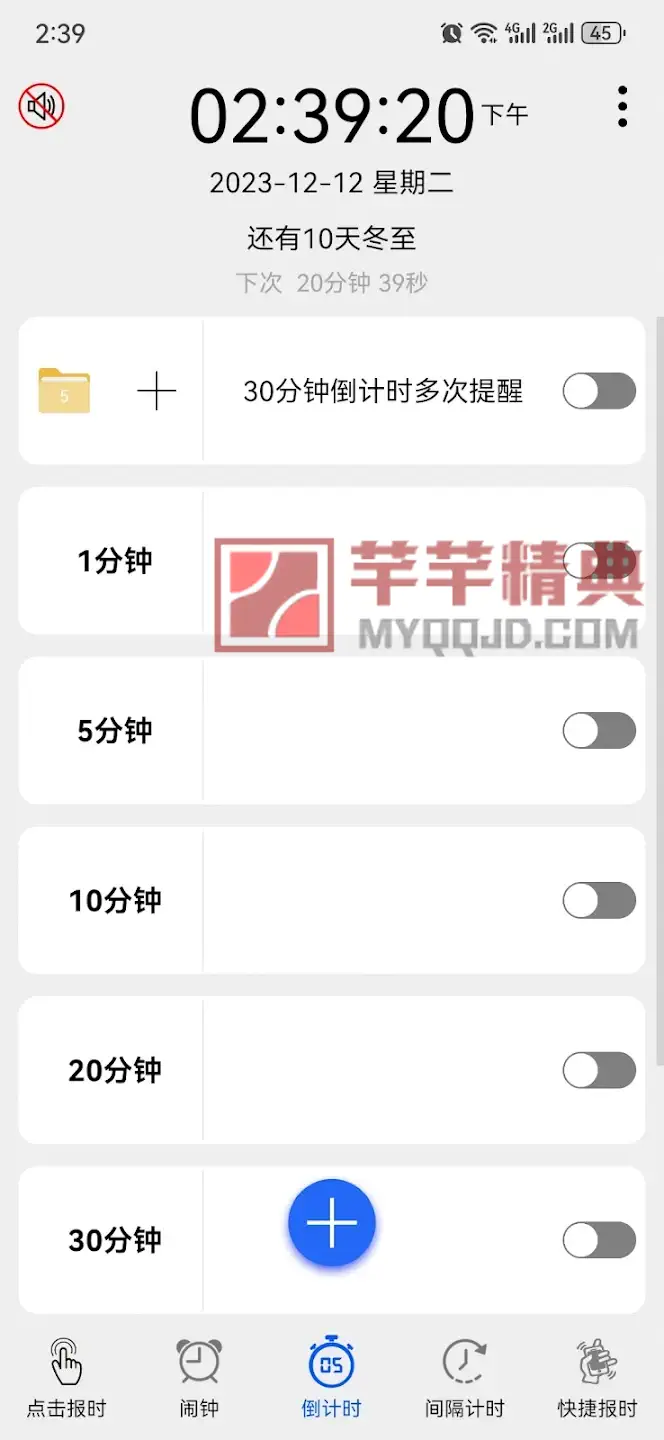Enable the 10分钟 countdown switch
This screenshot has height=1440, width=664.
pos(599,901)
